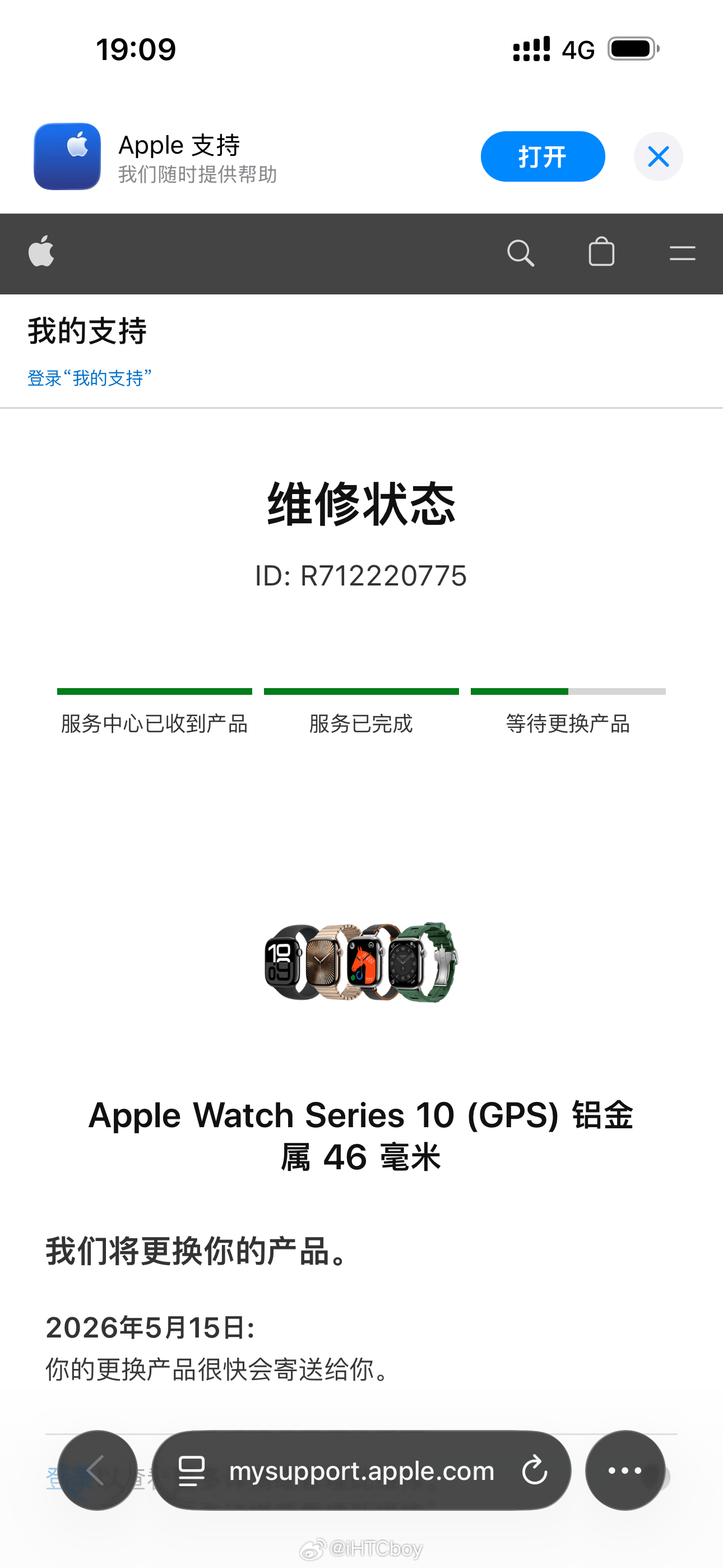Viewport: 723px width, 1568px height.
Task: Reload the page
Action: pyautogui.click(x=534, y=1470)
